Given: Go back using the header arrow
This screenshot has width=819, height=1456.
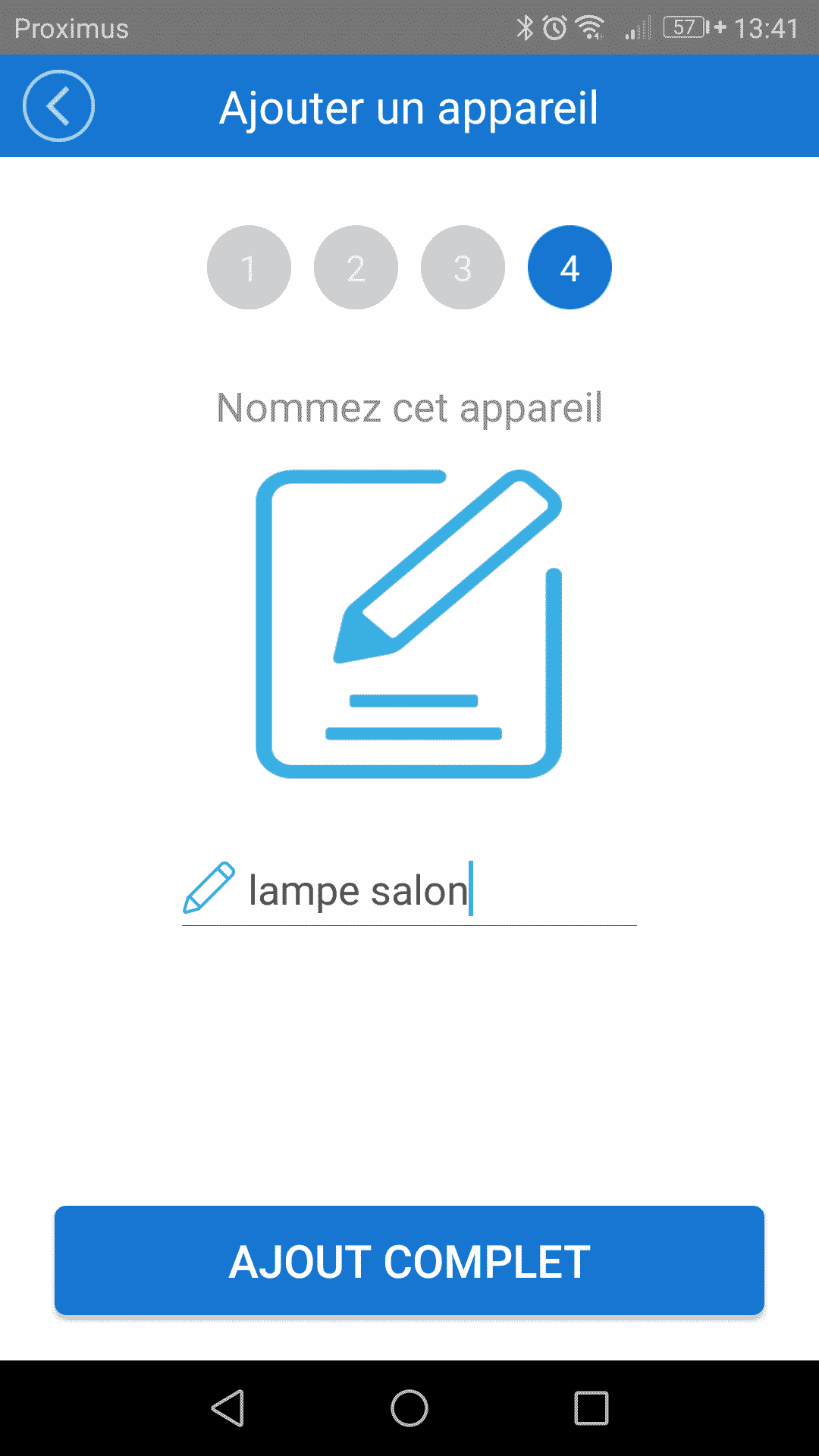Looking at the screenshot, I should point(58,106).
